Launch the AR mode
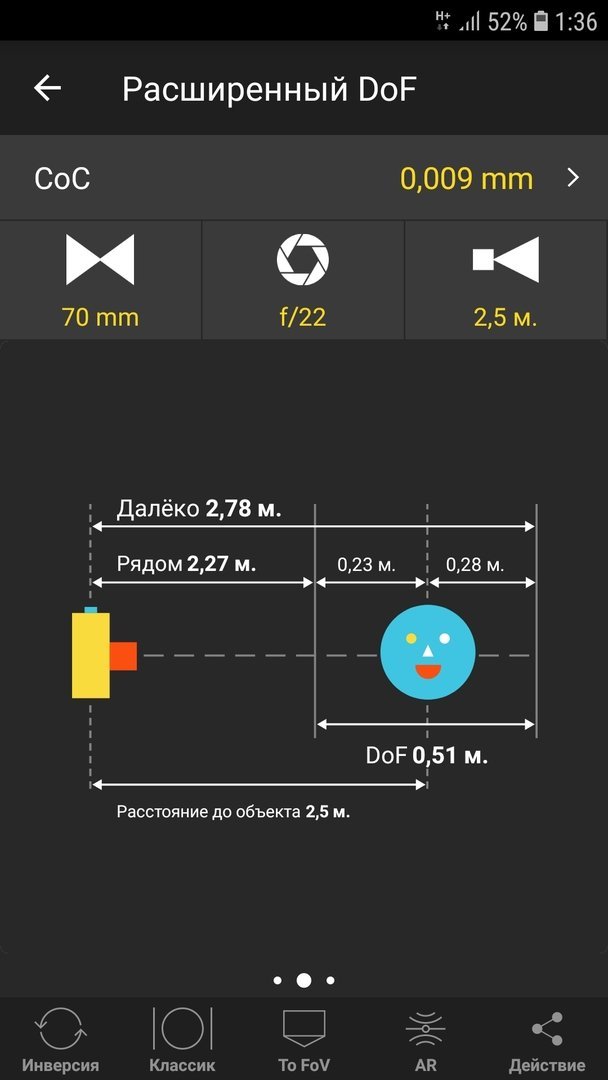This screenshot has width=608, height=1080. coord(426,1039)
